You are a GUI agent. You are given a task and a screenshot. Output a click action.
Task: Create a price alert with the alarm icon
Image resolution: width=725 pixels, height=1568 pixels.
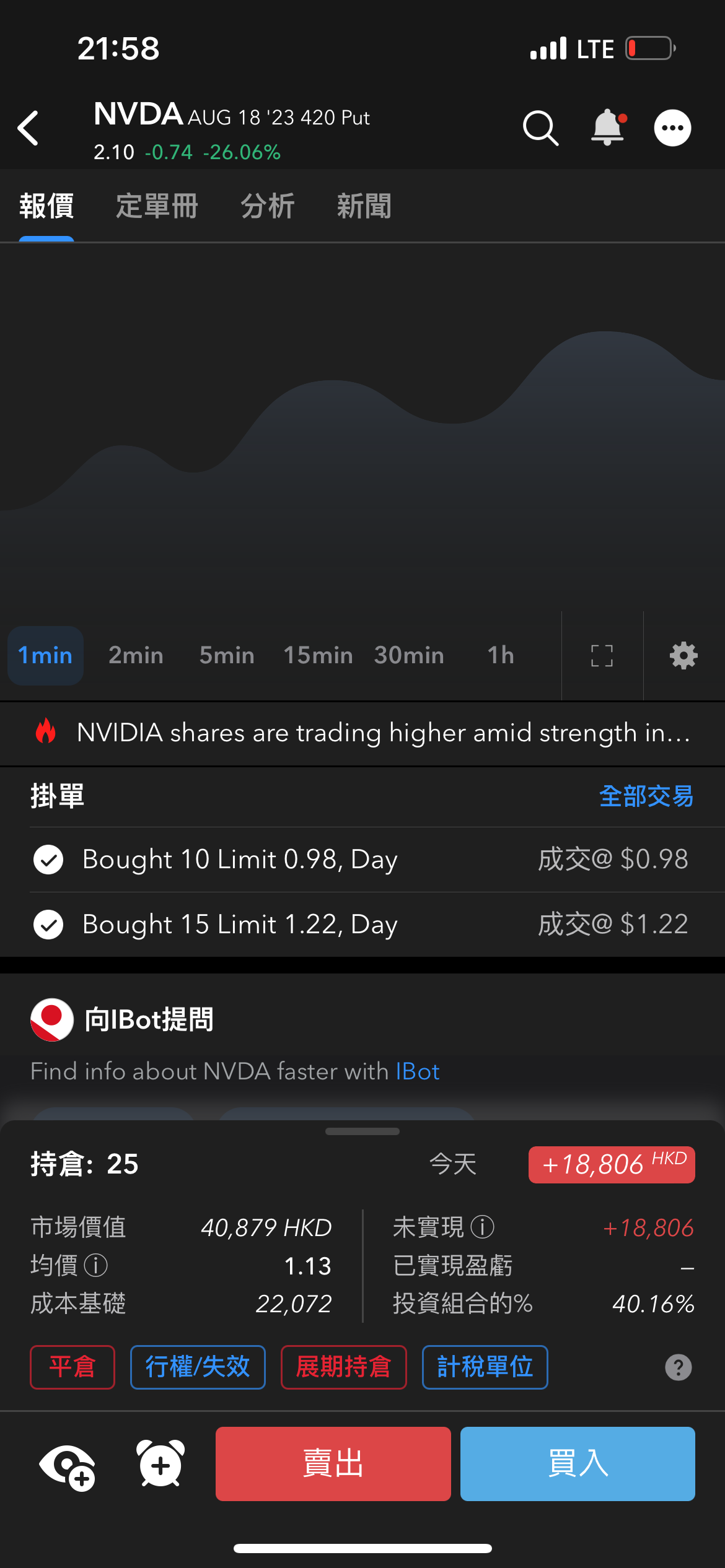(x=160, y=1464)
